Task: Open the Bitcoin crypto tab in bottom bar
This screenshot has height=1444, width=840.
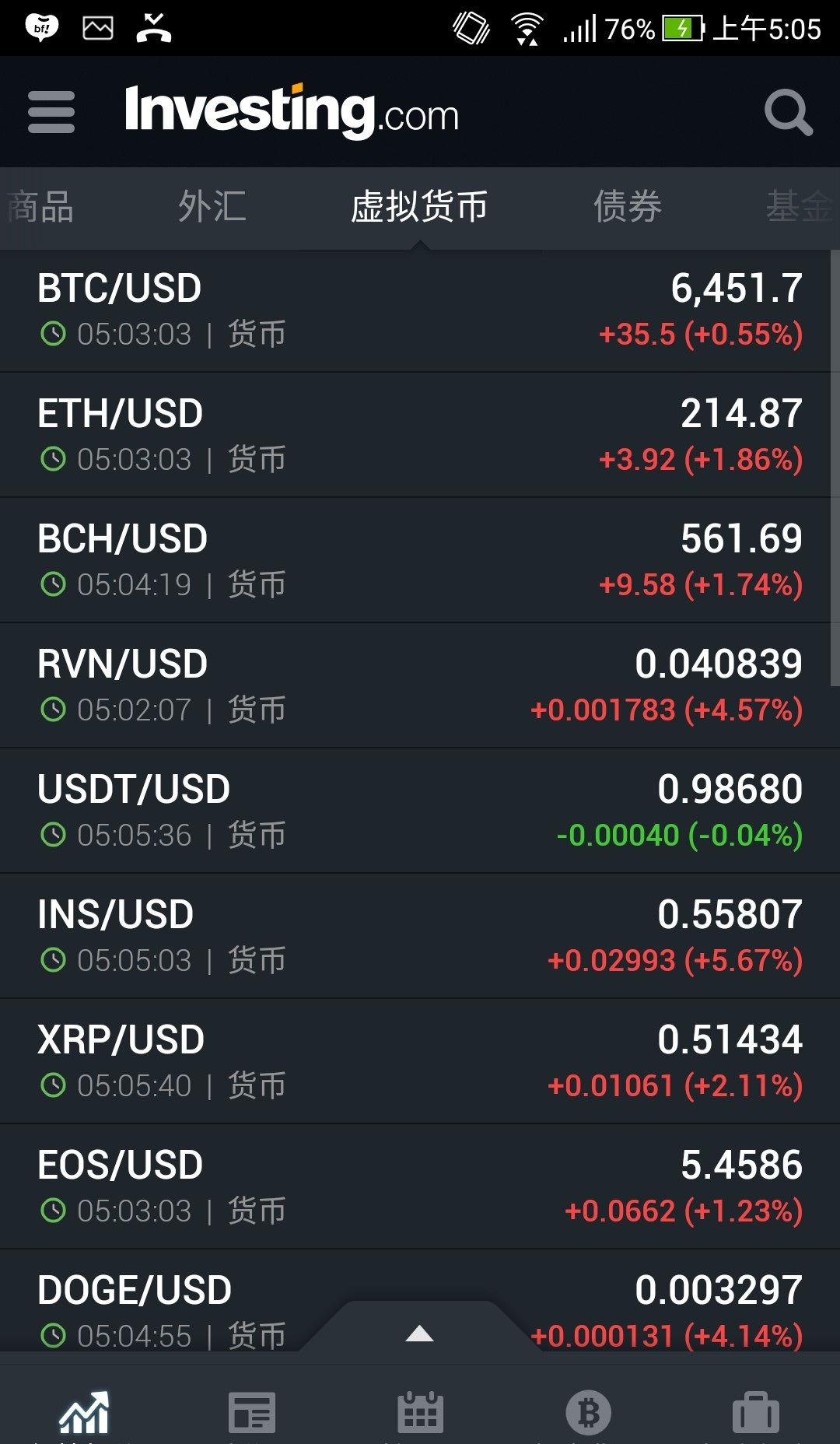Action: click(x=588, y=1413)
